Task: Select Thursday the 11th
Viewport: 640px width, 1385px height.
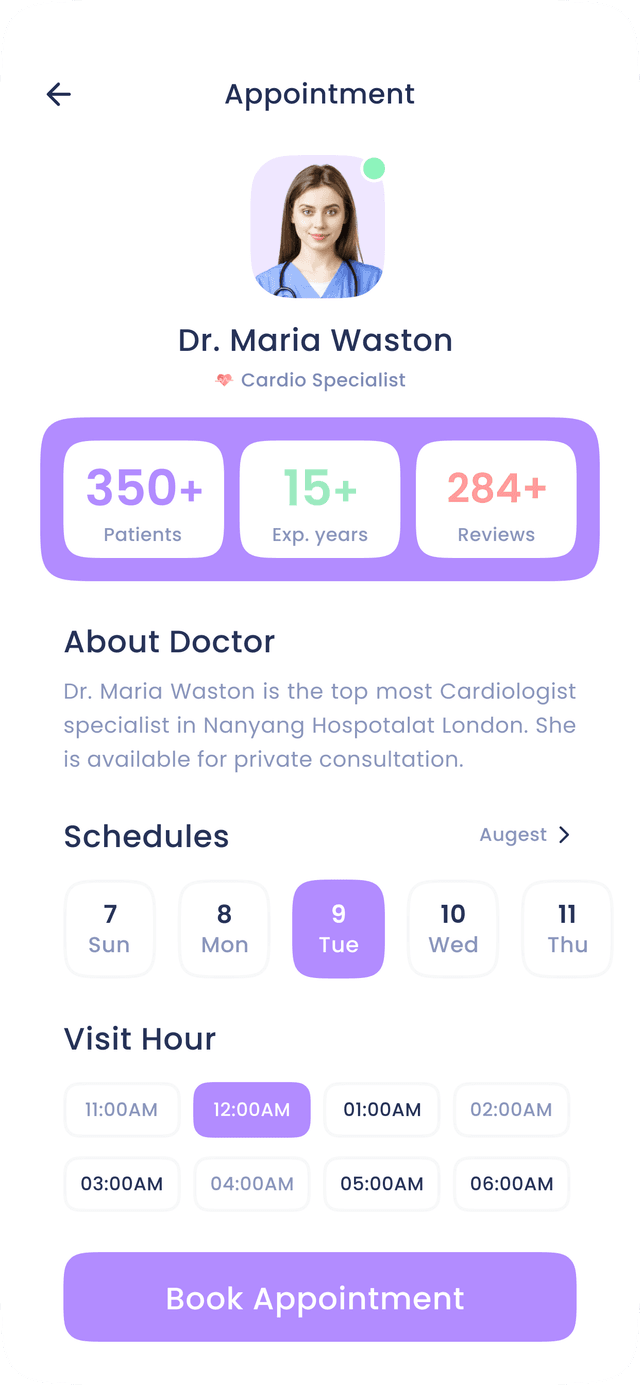Action: (566, 929)
